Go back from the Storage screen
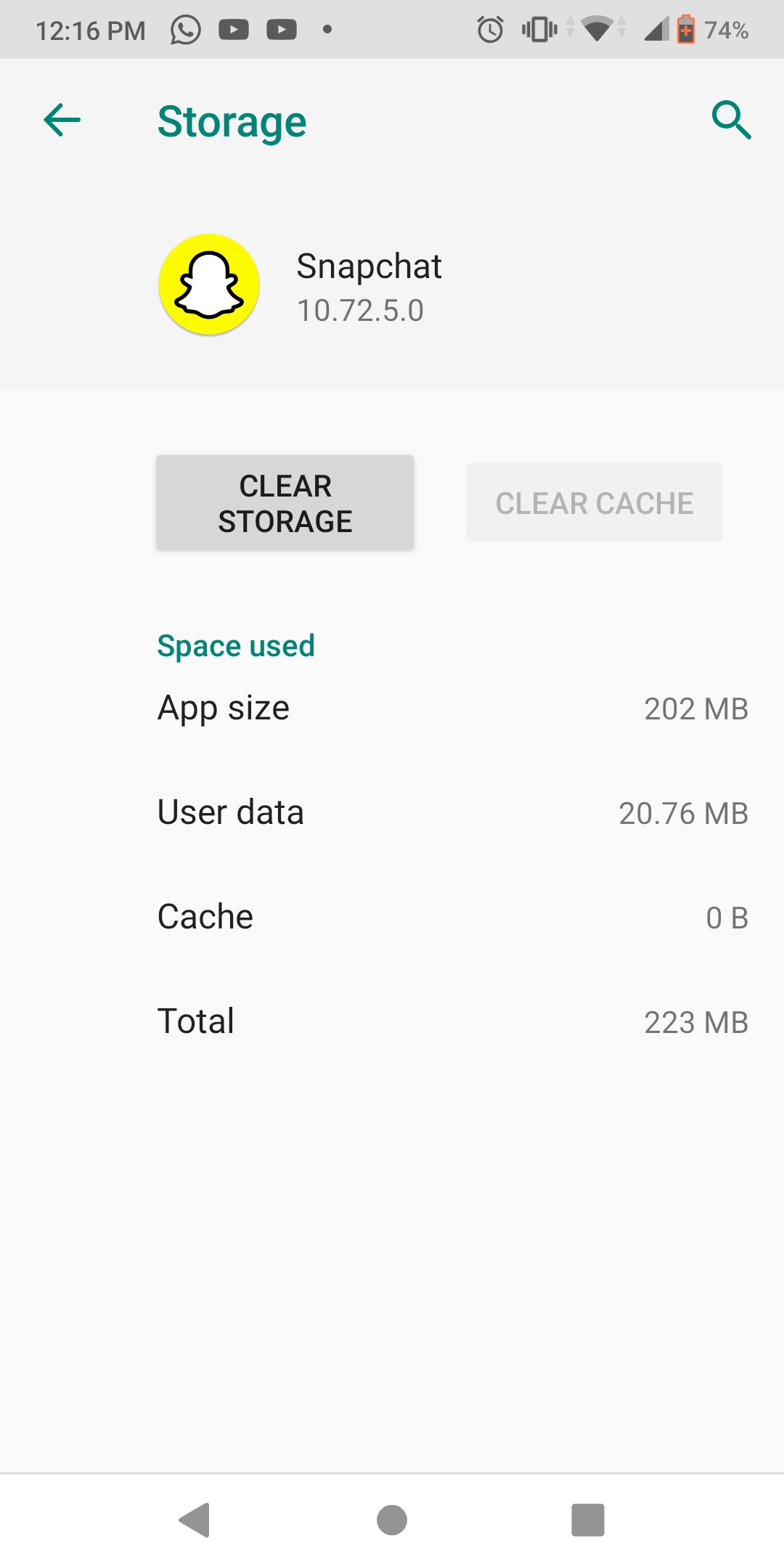The image size is (784, 1568). (62, 120)
